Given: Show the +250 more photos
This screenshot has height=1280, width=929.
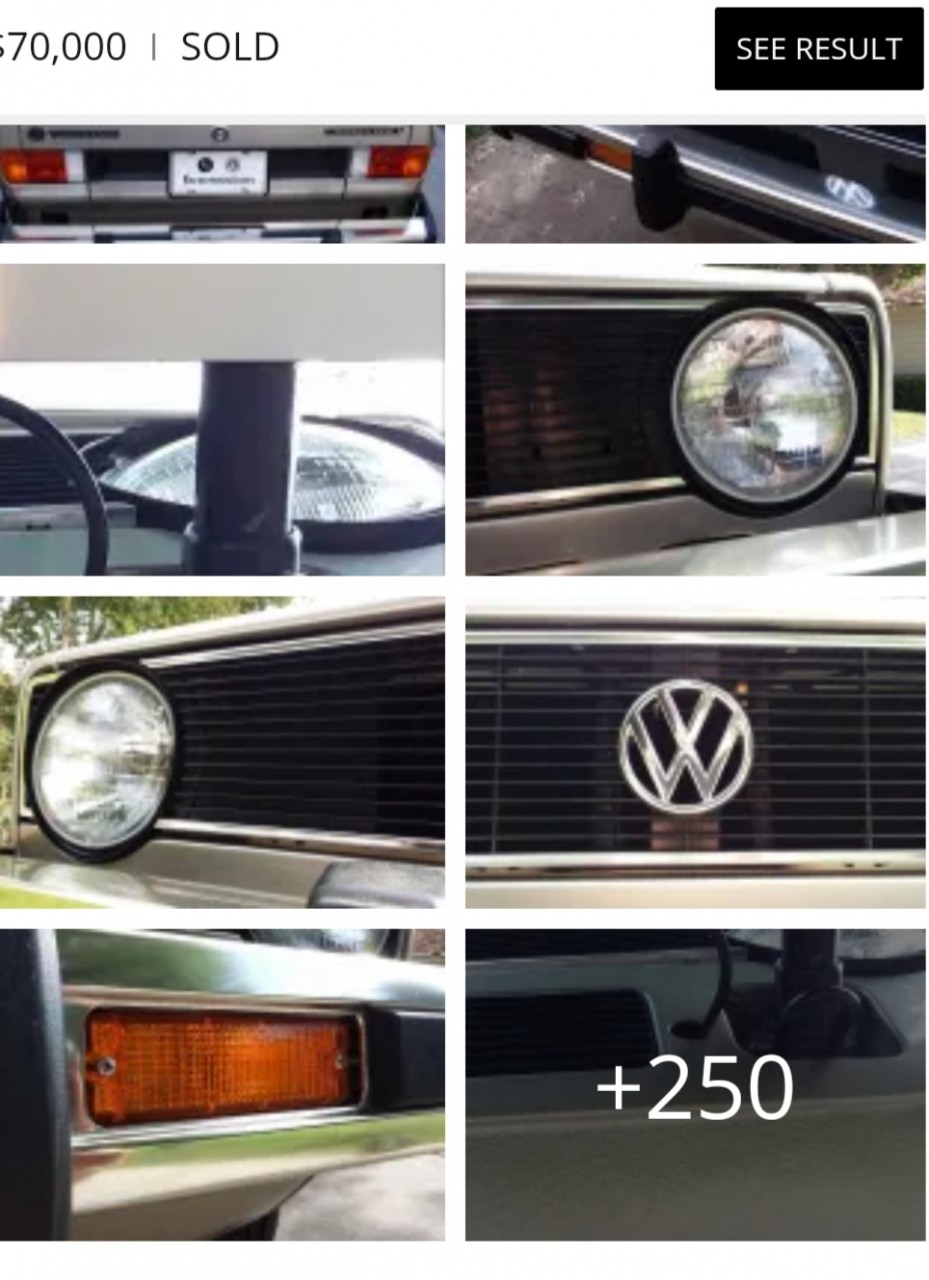Looking at the screenshot, I should click(695, 1084).
